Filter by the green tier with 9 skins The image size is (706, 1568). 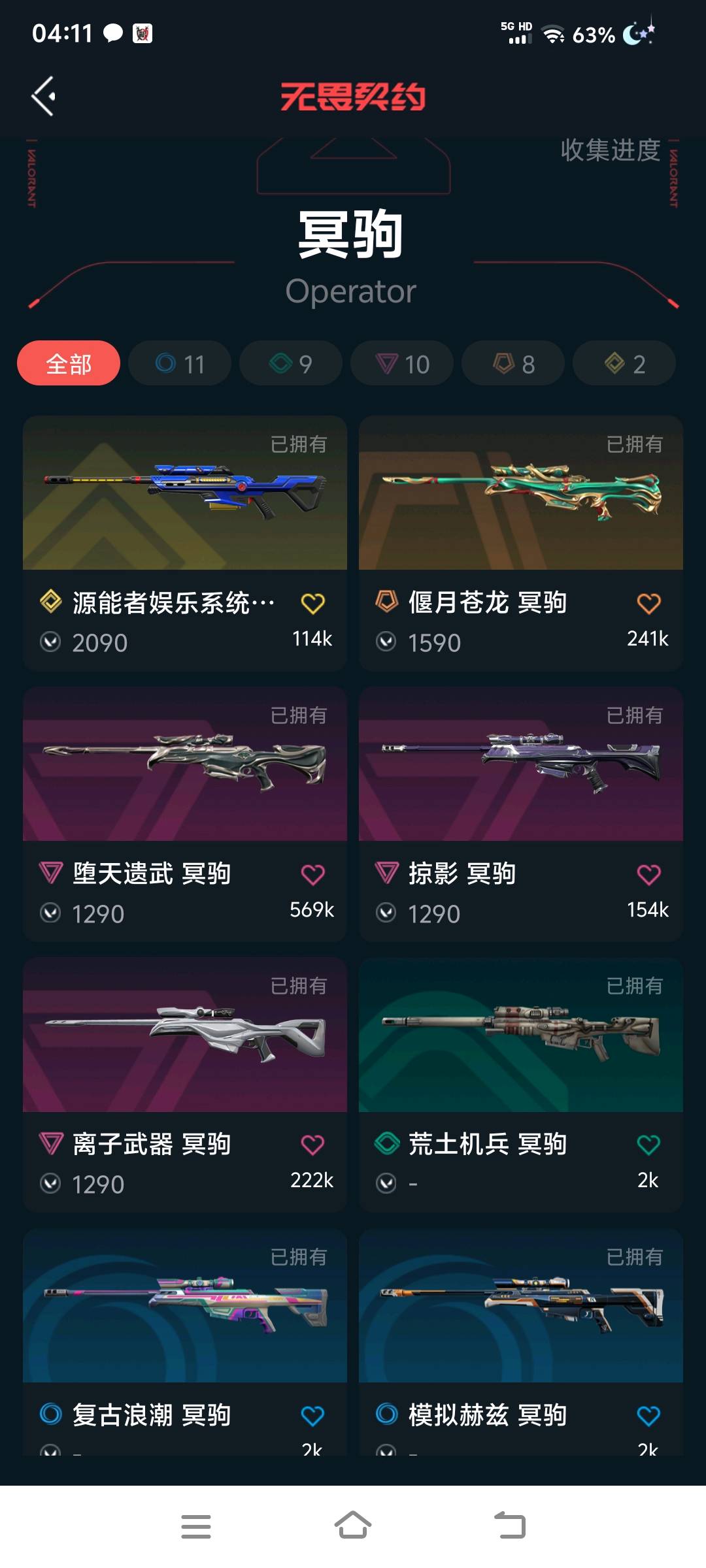point(291,363)
